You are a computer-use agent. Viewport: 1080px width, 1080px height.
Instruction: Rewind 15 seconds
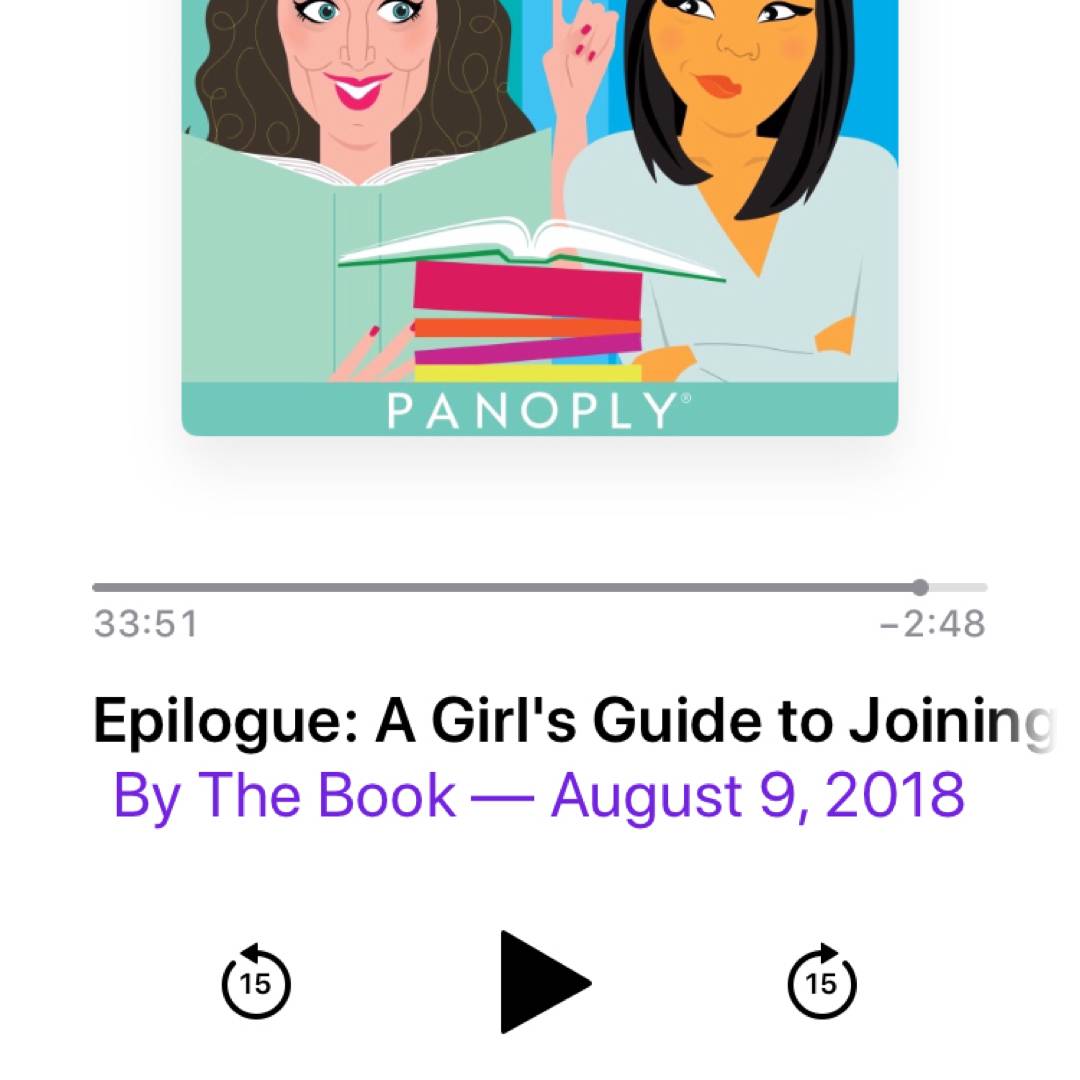point(255,981)
